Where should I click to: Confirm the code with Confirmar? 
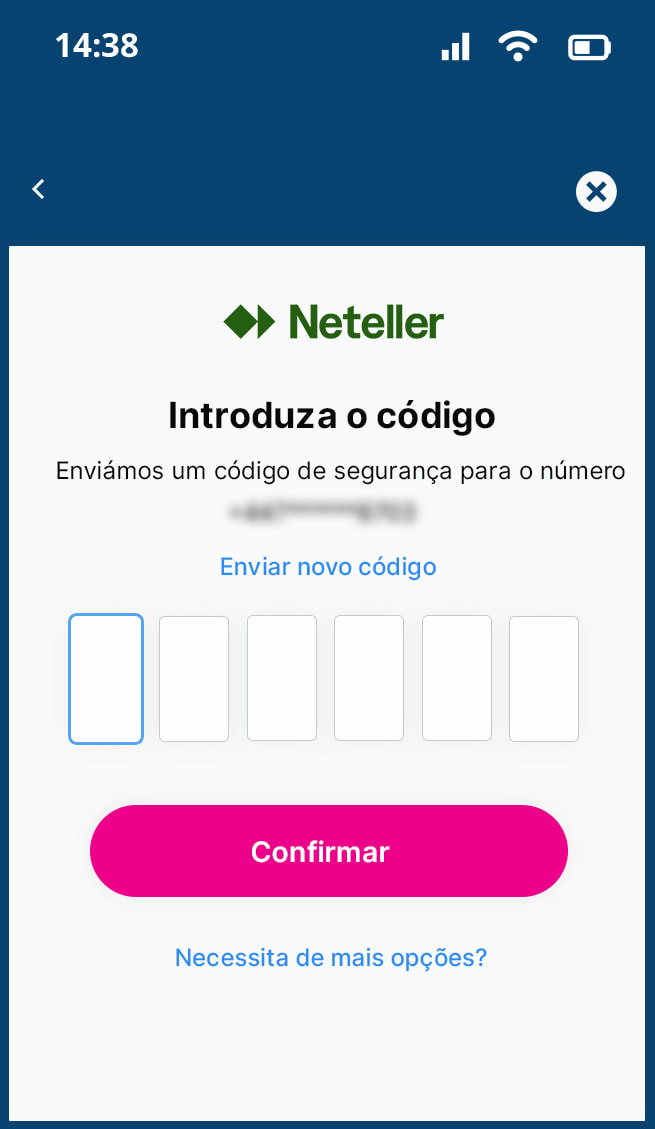(x=329, y=851)
